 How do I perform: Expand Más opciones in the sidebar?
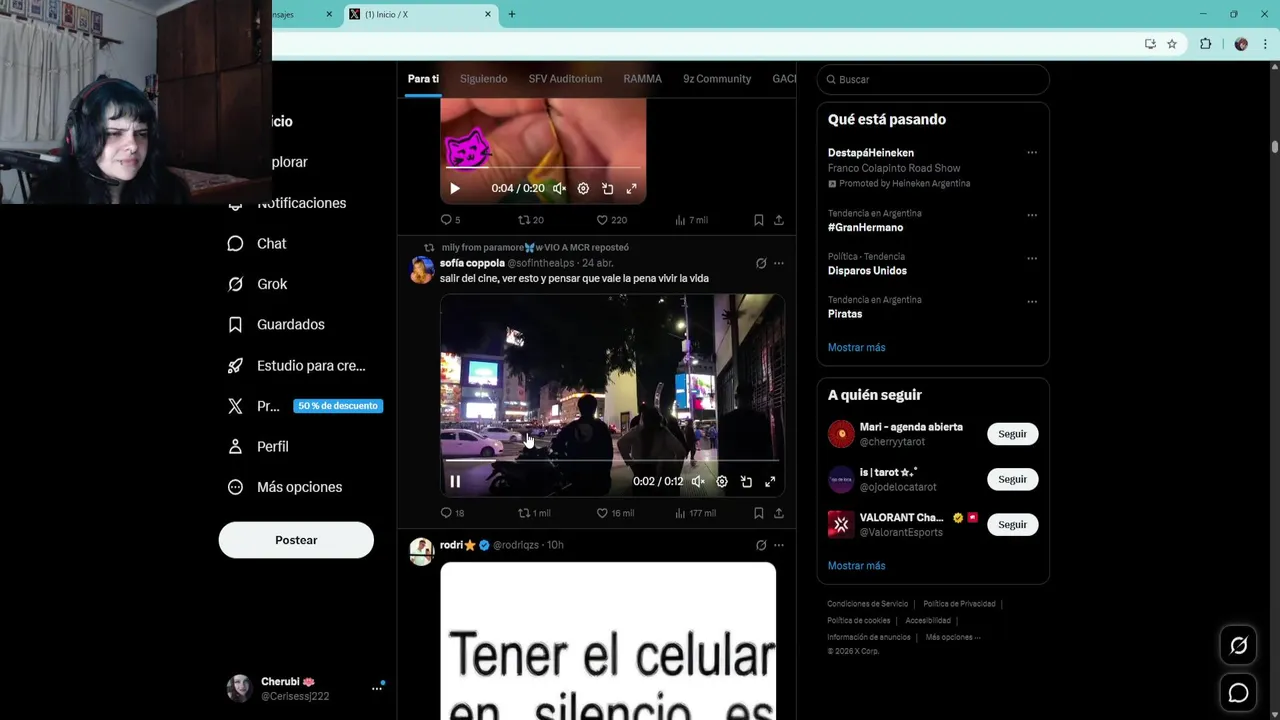pyautogui.click(x=299, y=487)
